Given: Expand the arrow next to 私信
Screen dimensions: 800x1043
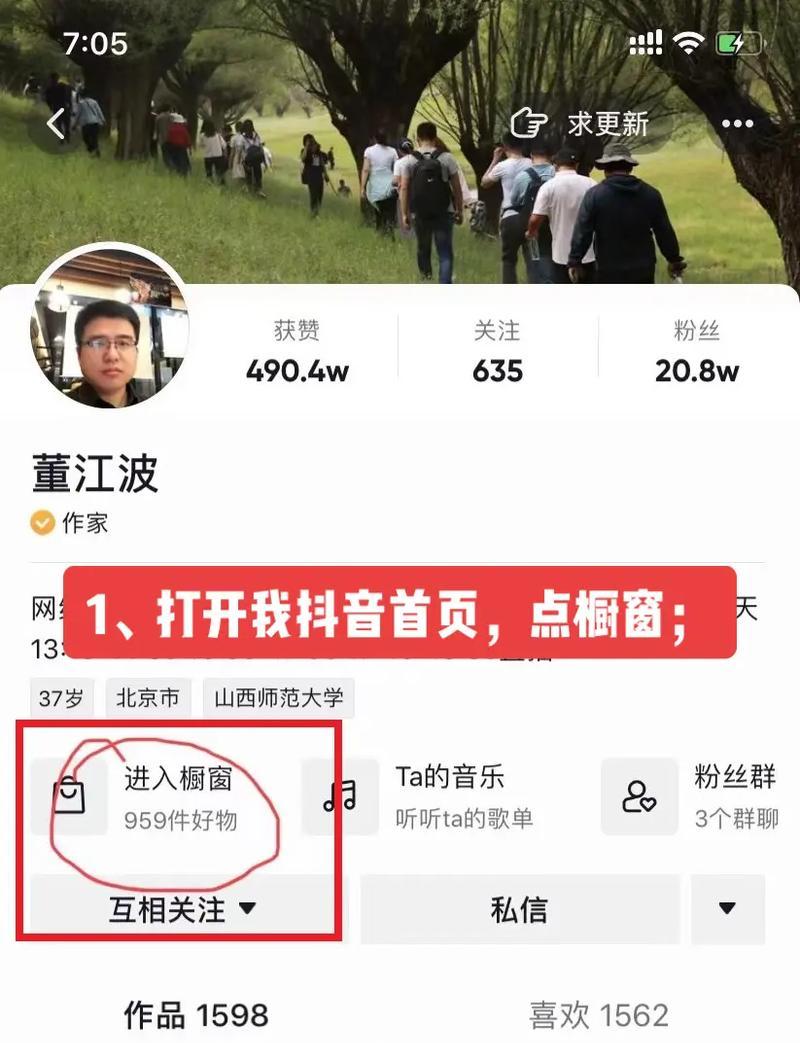Looking at the screenshot, I should 727,909.
